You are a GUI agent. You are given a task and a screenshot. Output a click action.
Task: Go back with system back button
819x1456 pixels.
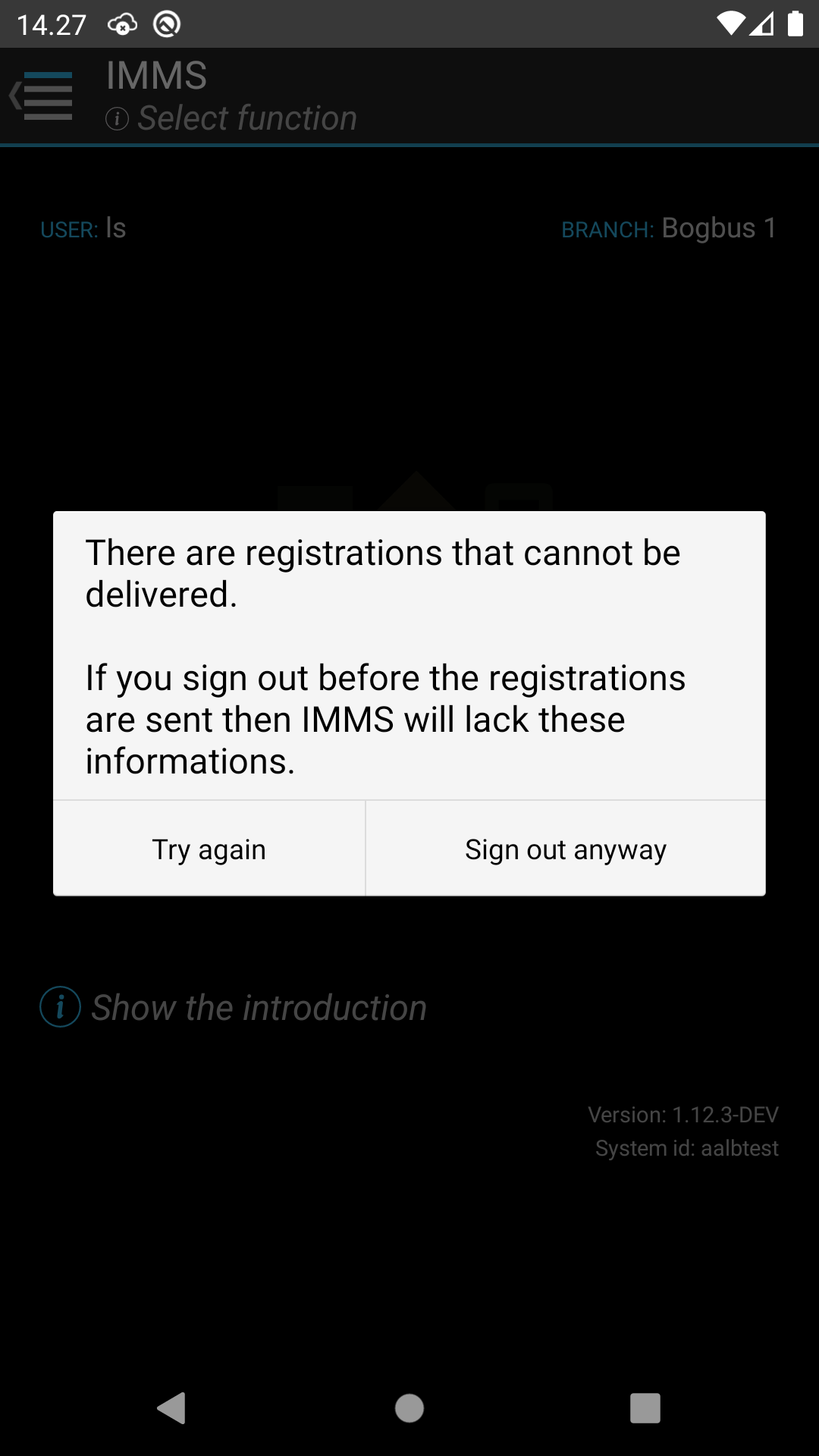(171, 1408)
